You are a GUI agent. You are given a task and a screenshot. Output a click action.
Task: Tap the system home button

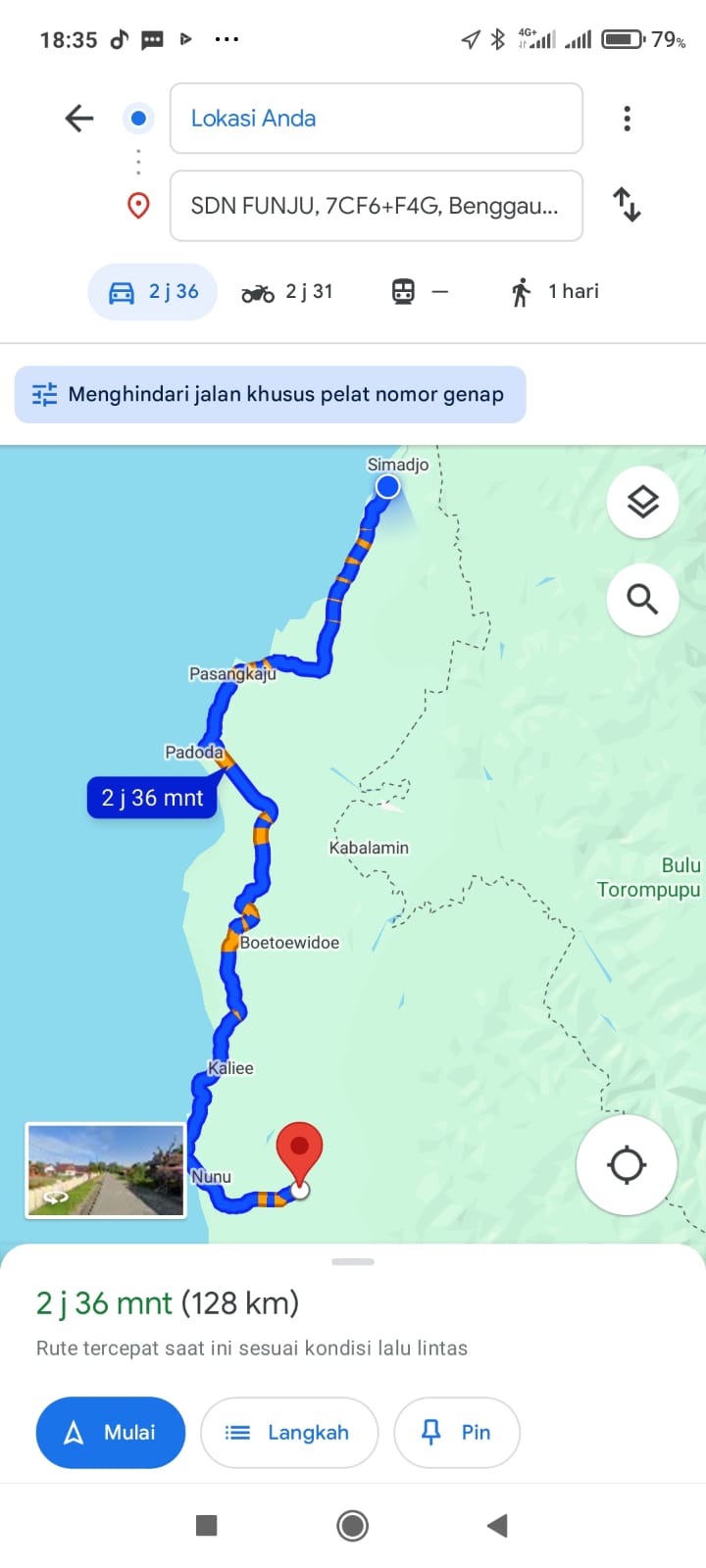(353, 1525)
